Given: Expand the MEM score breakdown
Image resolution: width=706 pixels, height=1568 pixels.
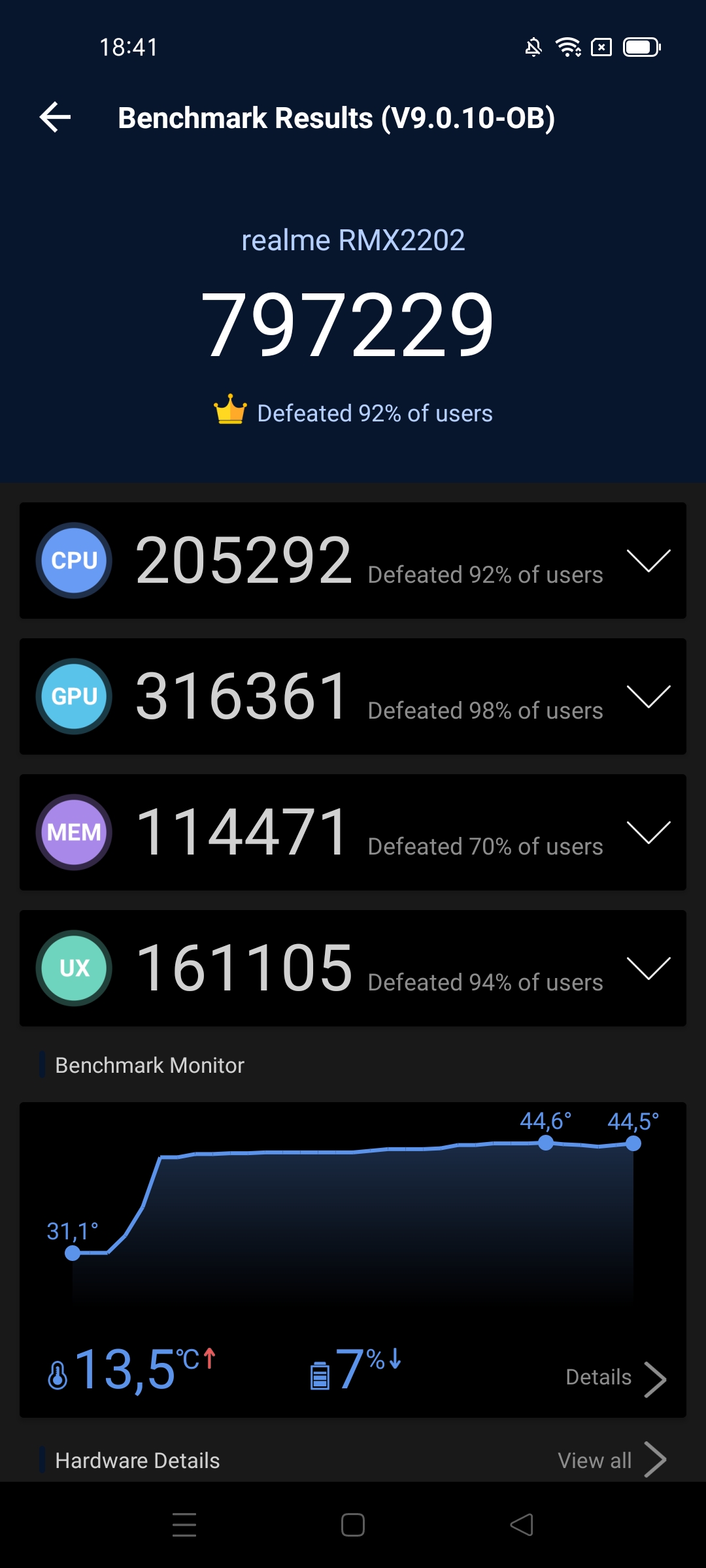Looking at the screenshot, I should (x=648, y=832).
